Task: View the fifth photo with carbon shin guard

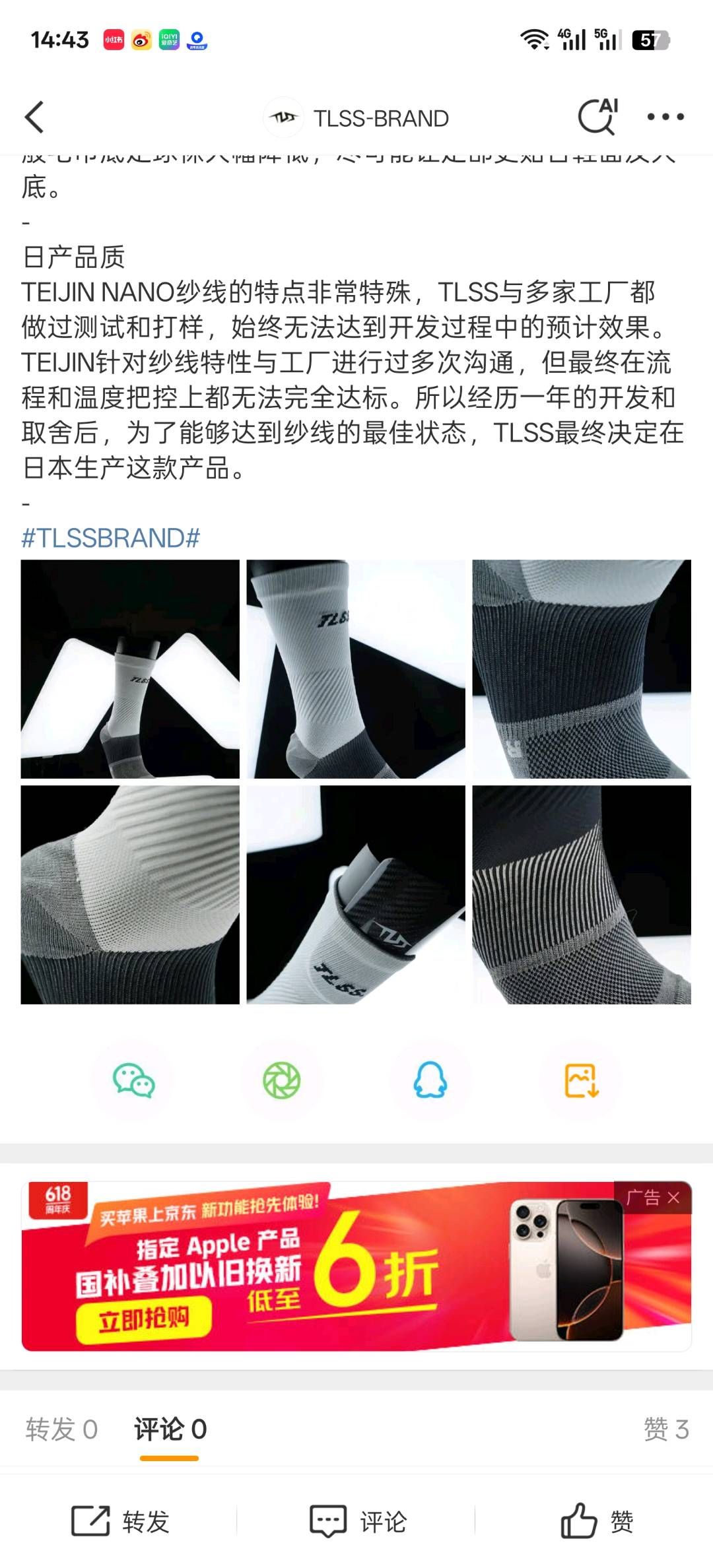Action: [356, 895]
